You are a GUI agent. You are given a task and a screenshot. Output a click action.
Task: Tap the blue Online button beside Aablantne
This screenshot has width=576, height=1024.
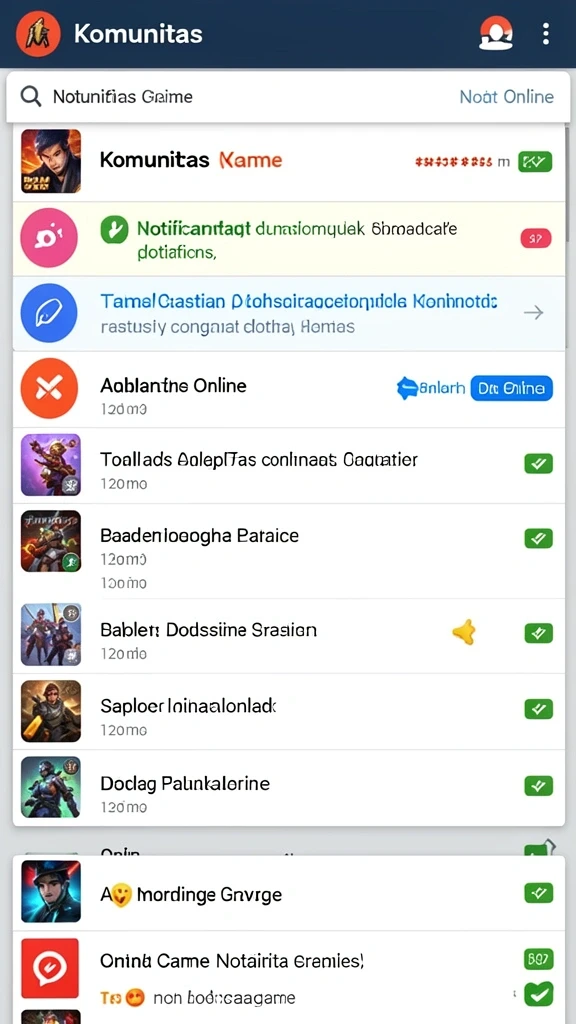pos(511,389)
